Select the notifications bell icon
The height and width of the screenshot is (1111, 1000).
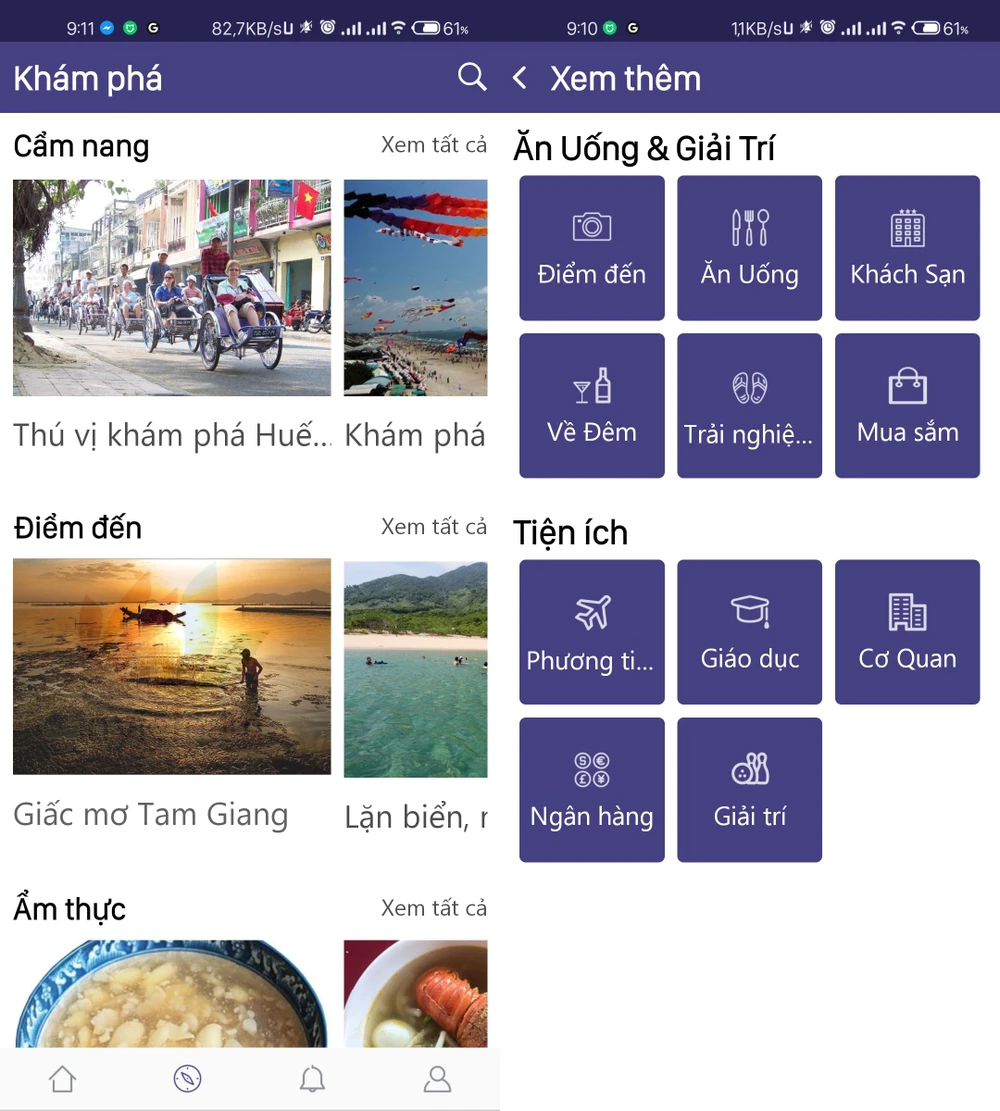tap(312, 1080)
